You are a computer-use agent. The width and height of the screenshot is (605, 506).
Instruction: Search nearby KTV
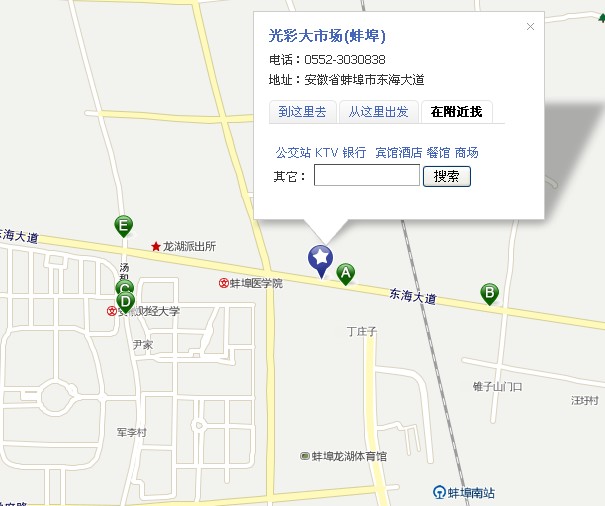point(327,153)
